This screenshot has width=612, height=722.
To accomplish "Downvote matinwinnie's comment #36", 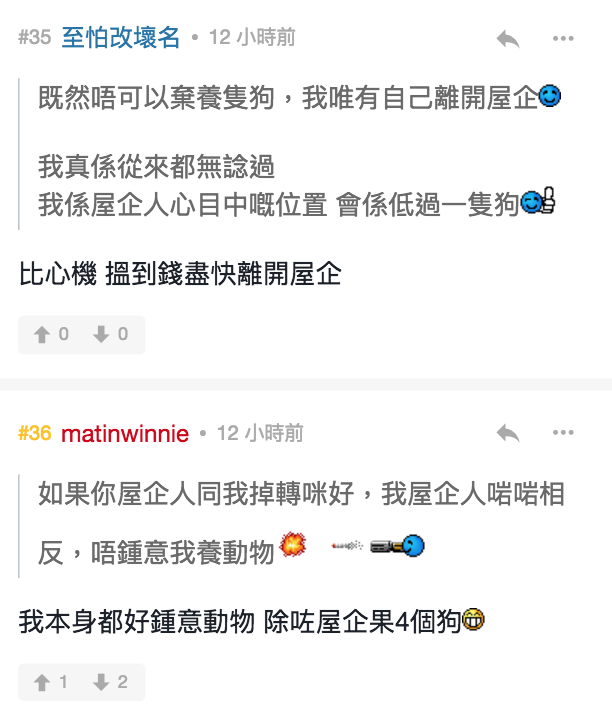I will 111,682.
